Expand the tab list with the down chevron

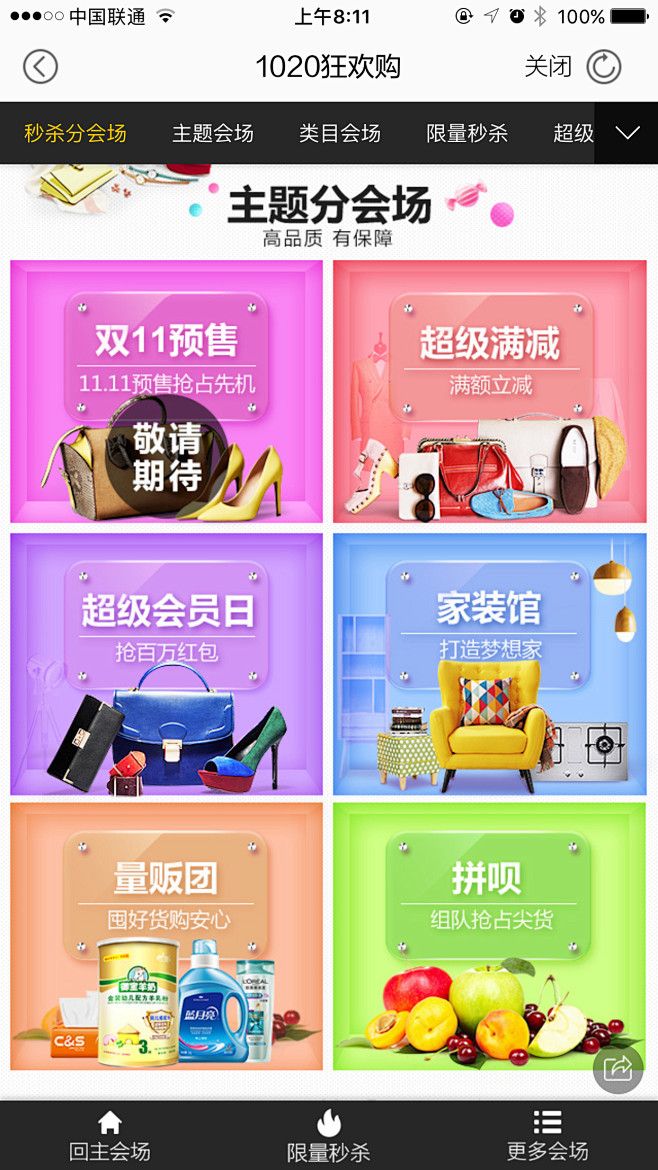point(627,133)
